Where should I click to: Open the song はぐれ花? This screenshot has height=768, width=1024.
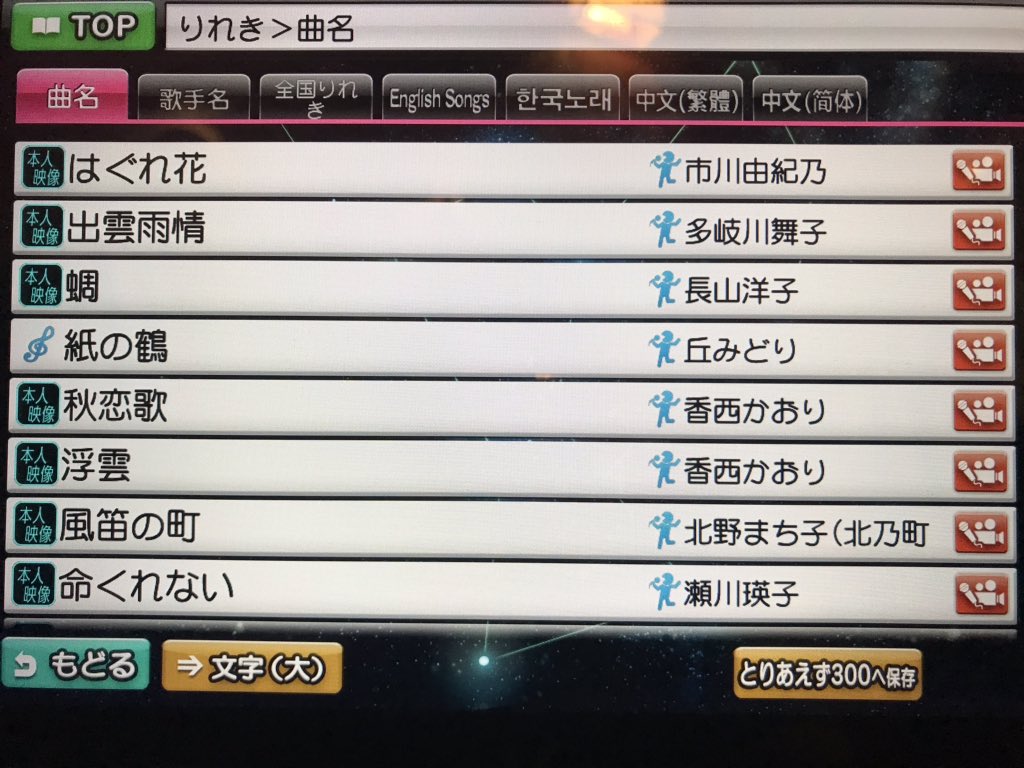click(136, 170)
